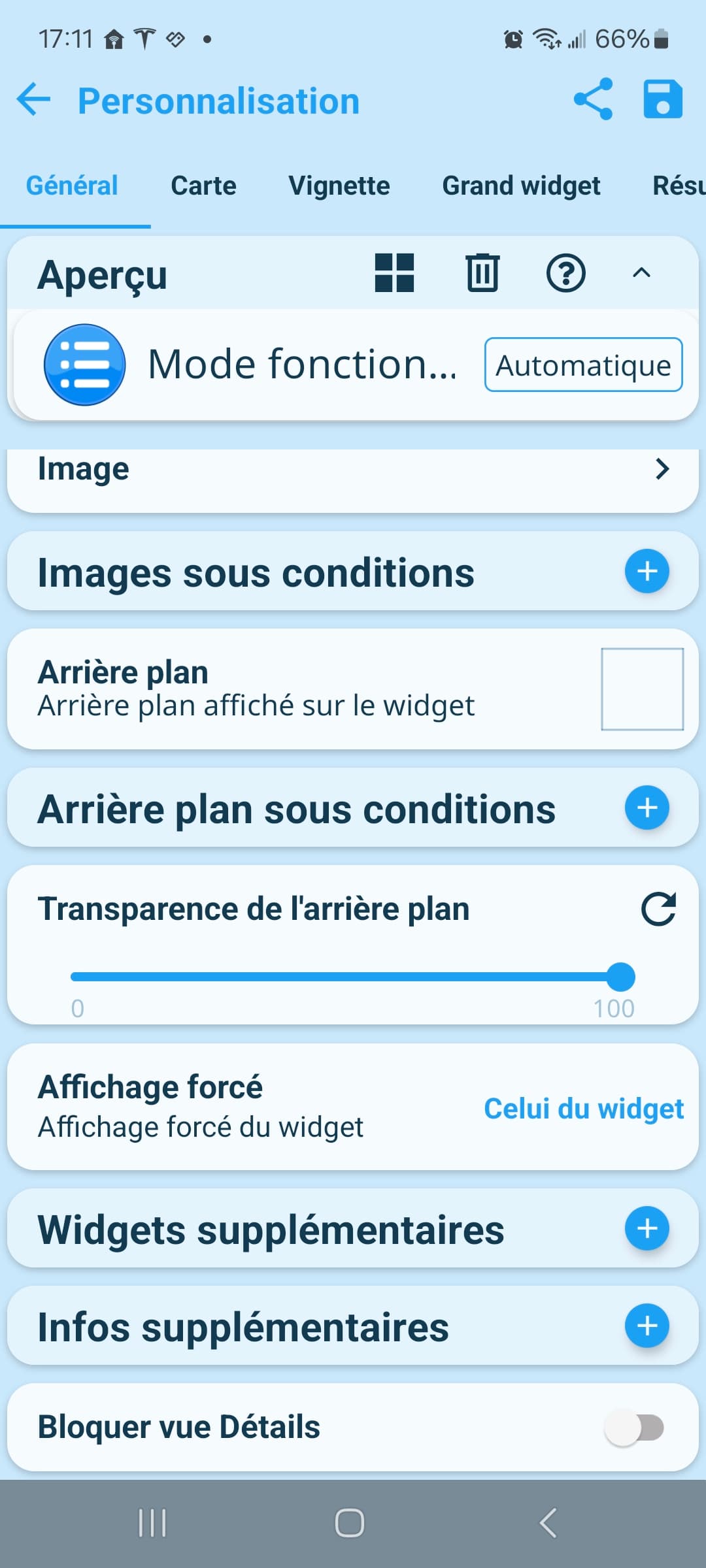Click the Mode fonctionnement widget icon

84,364
